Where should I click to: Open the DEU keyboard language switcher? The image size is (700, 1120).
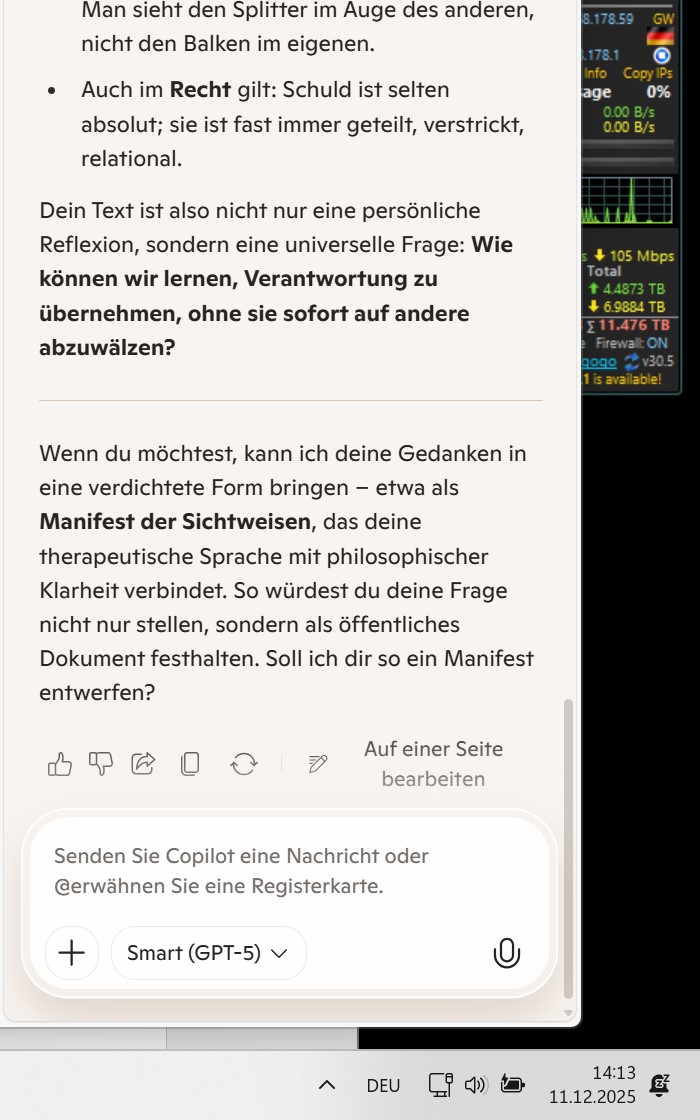click(383, 1085)
